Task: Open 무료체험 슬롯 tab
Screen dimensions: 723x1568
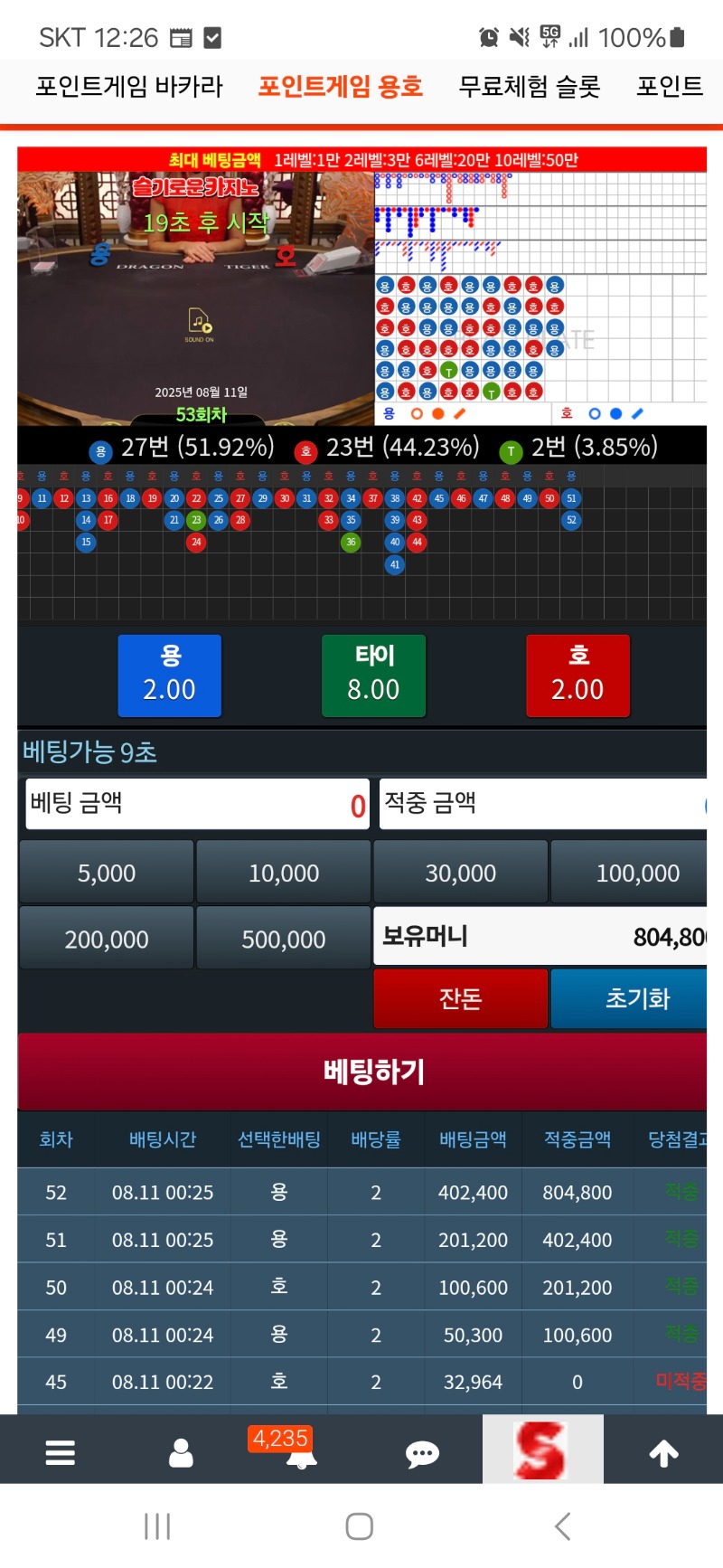Action: [x=530, y=87]
